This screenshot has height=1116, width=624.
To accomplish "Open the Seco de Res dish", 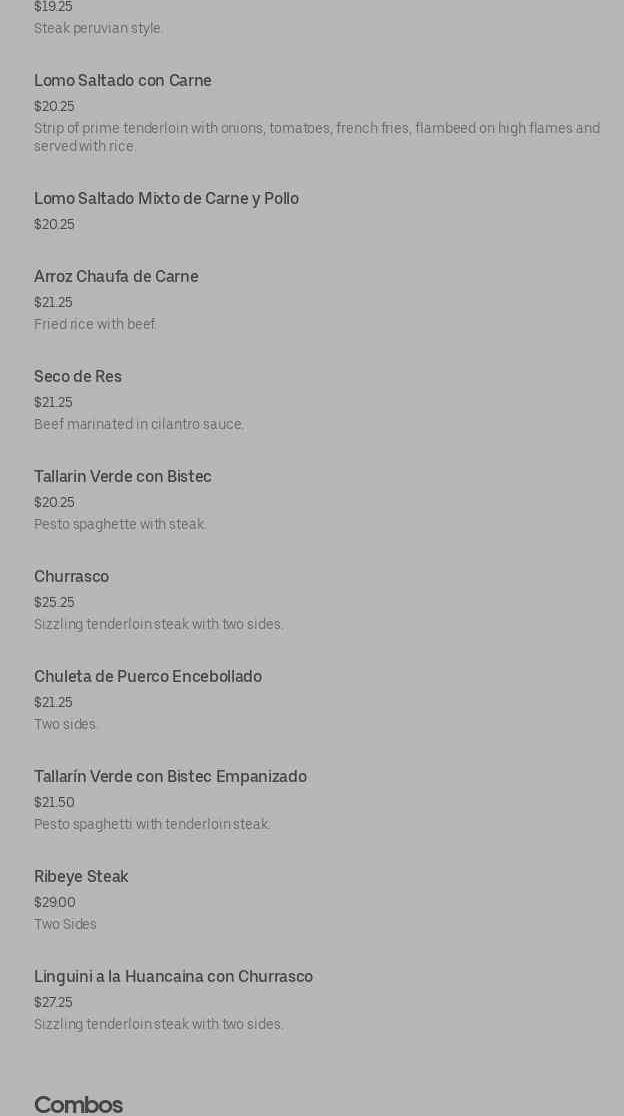I will point(78,377).
